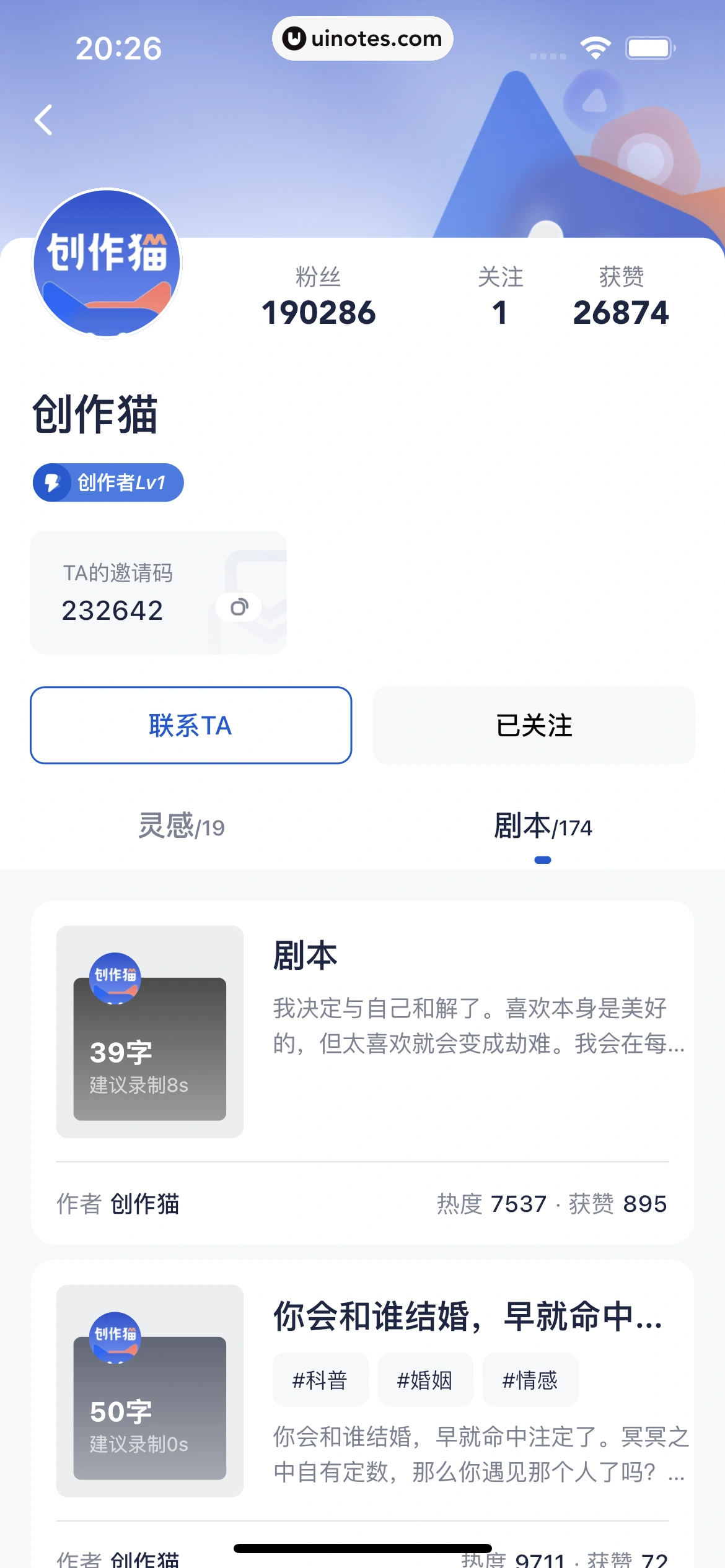Tap the 联系TA button

[191, 725]
